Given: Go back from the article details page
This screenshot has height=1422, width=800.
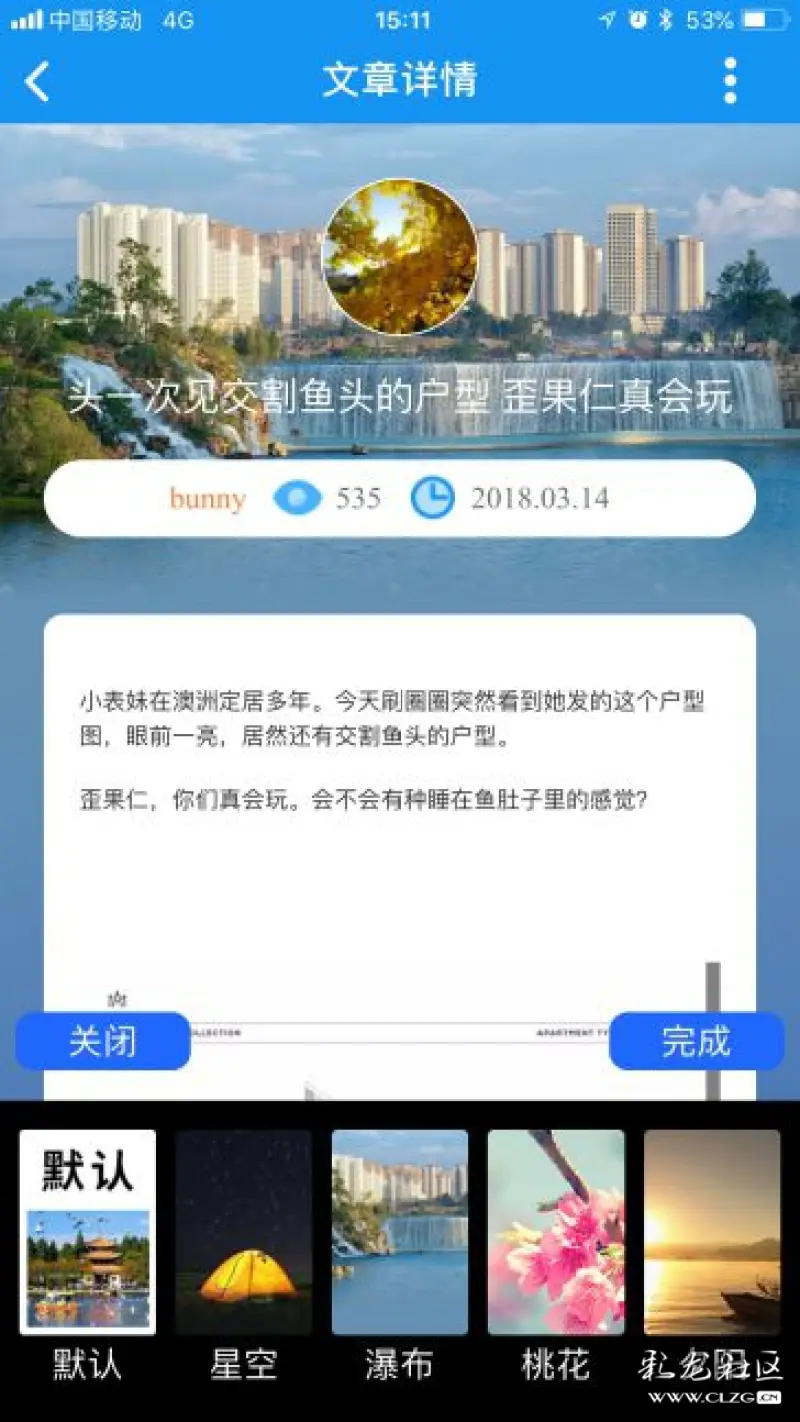Looking at the screenshot, I should (38, 82).
